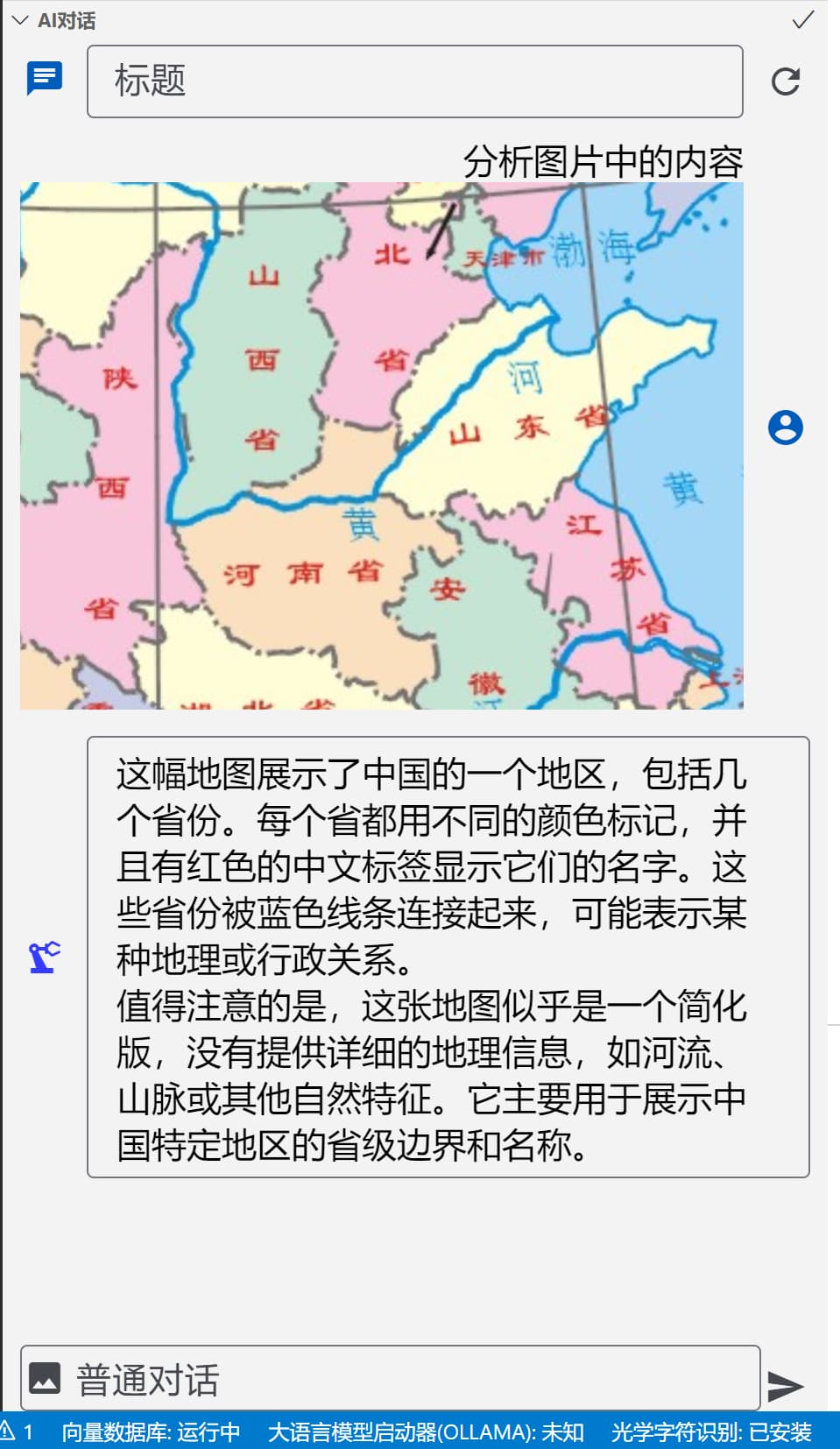Collapse the AI对话 panel chevron
Viewport: 840px width, 1449px height.
coord(19,20)
